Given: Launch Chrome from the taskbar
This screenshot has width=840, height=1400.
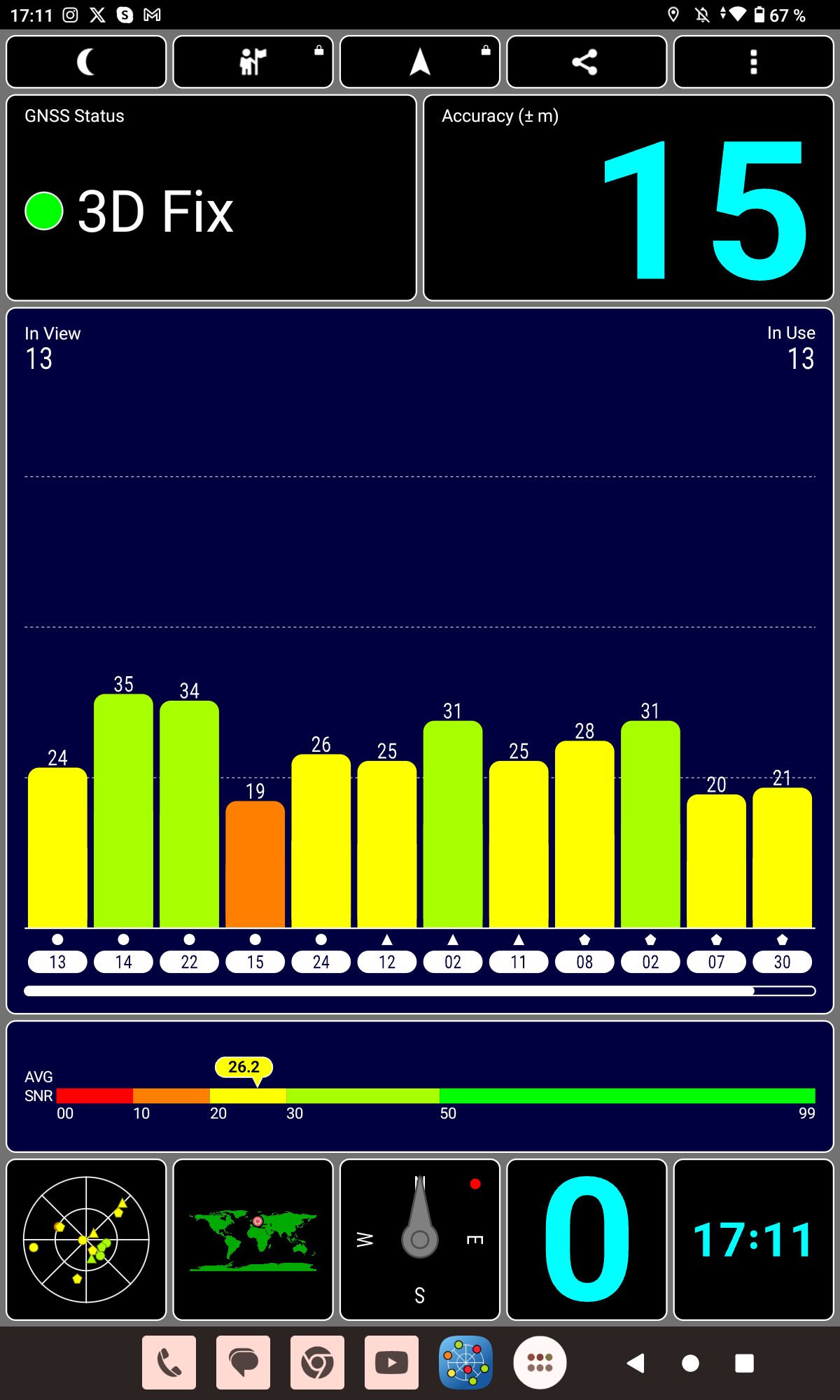Looking at the screenshot, I should [318, 1362].
